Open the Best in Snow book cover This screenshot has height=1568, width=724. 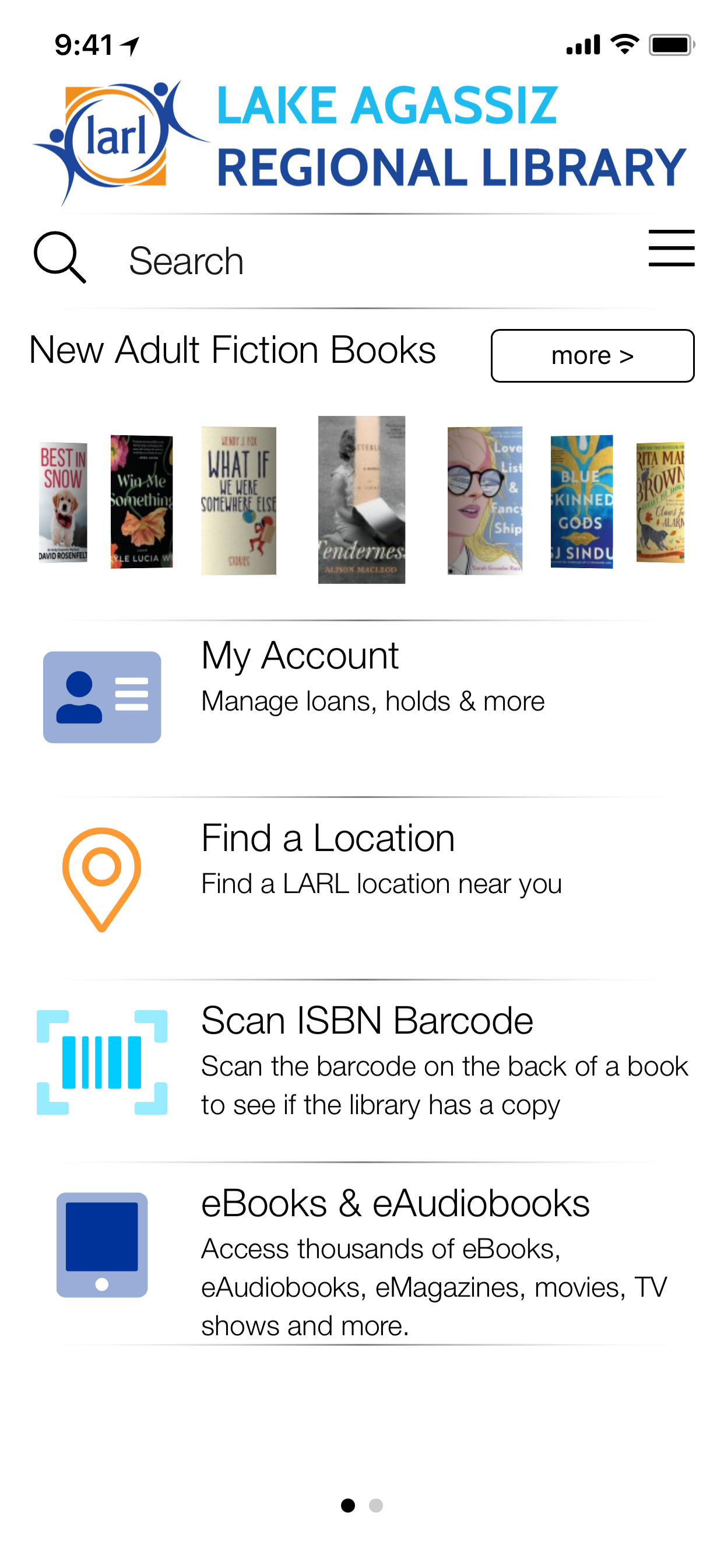[63, 502]
